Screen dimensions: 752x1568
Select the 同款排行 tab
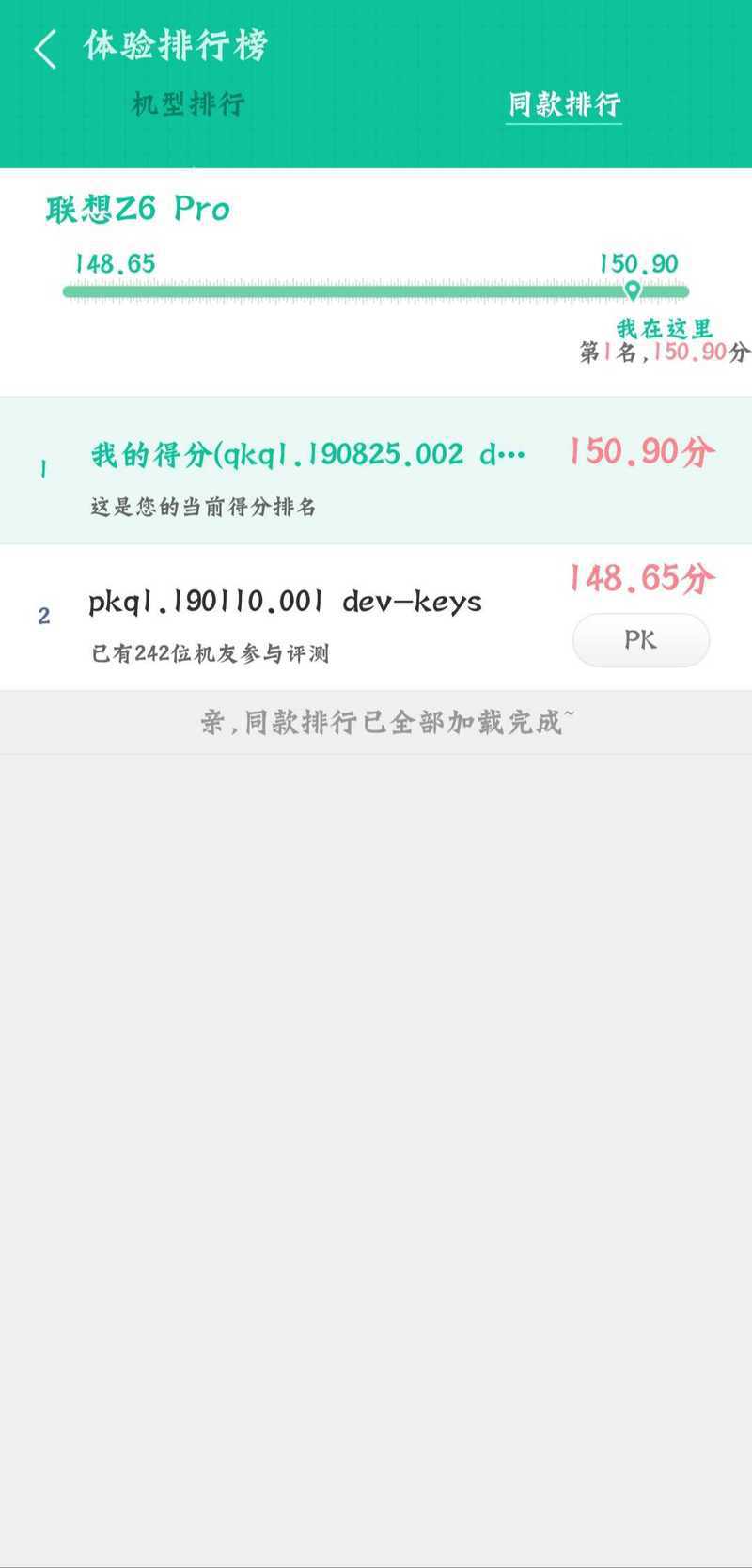click(x=564, y=104)
